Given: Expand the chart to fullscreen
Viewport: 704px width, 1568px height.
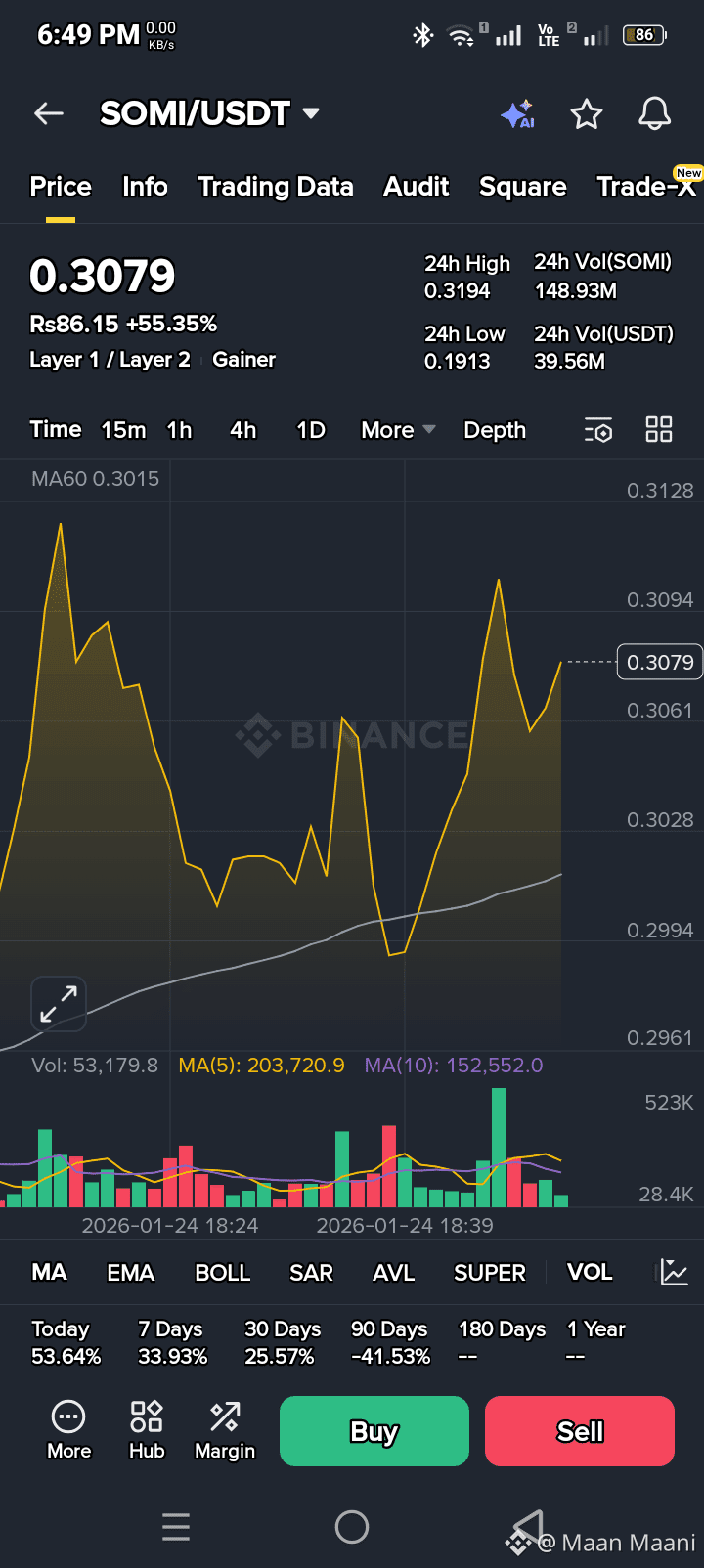Looking at the screenshot, I should [x=59, y=1004].
